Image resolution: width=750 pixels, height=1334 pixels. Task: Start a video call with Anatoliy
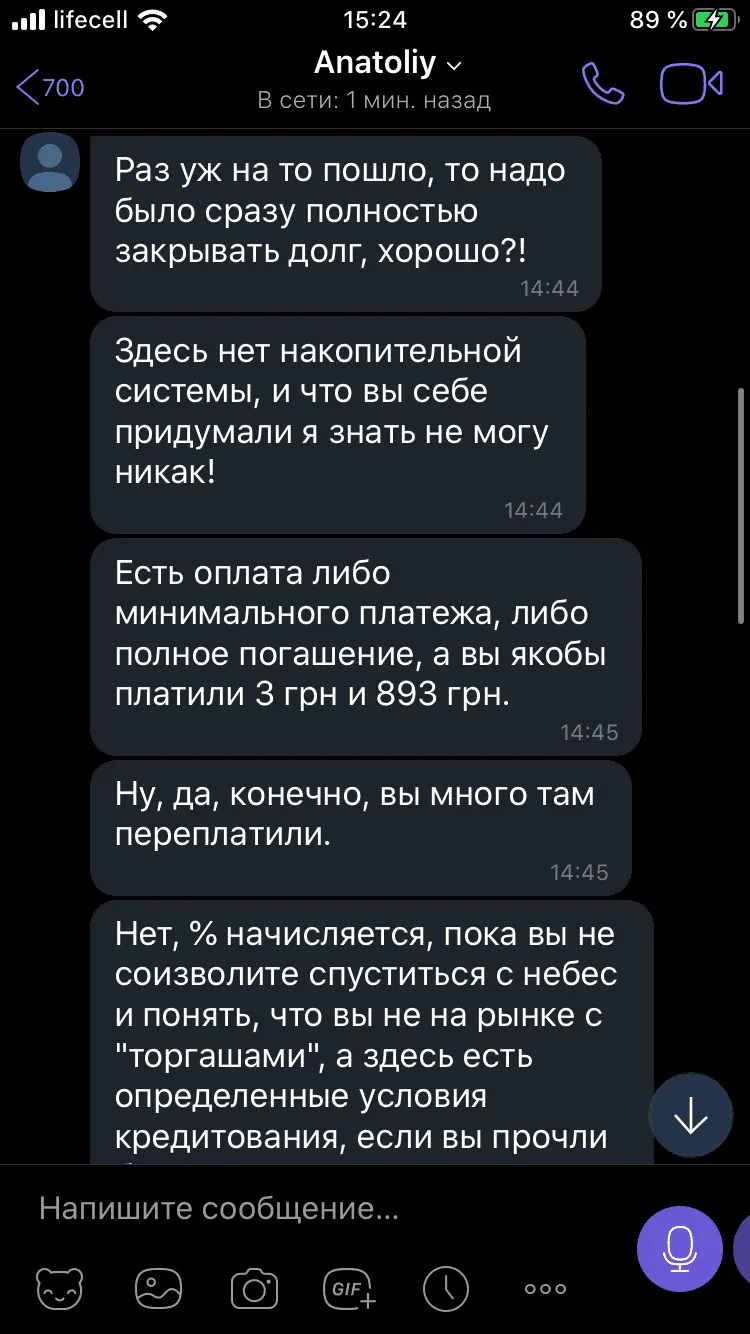click(x=691, y=84)
